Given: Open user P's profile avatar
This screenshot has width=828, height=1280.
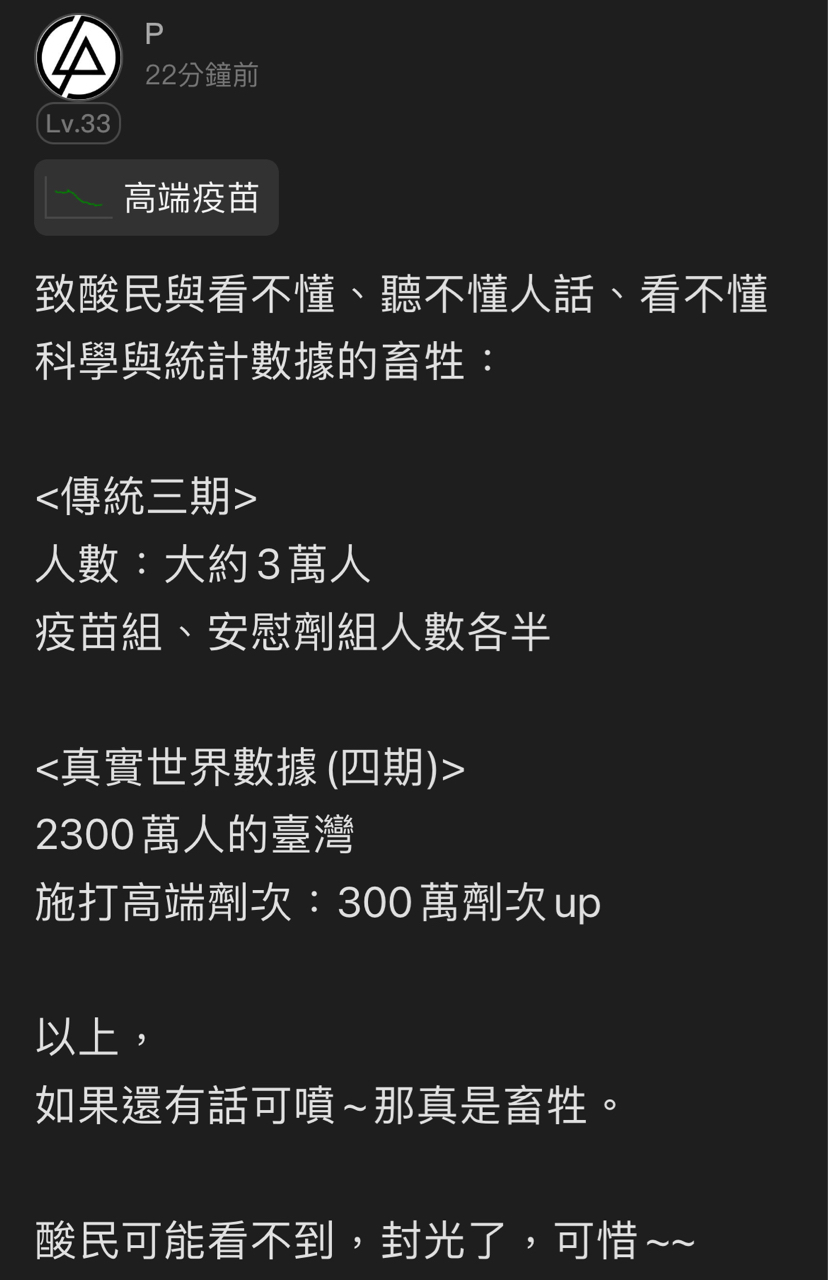Looking at the screenshot, I should coord(78,57).
